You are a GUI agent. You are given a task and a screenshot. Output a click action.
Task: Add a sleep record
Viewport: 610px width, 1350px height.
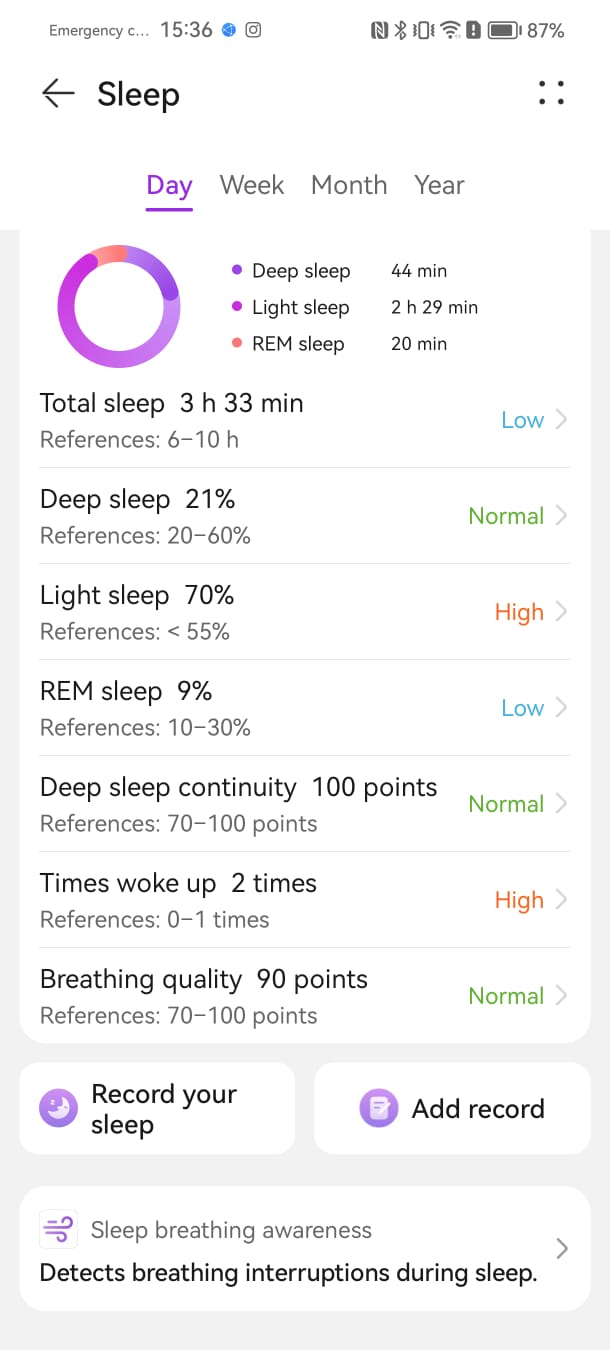[452, 1108]
